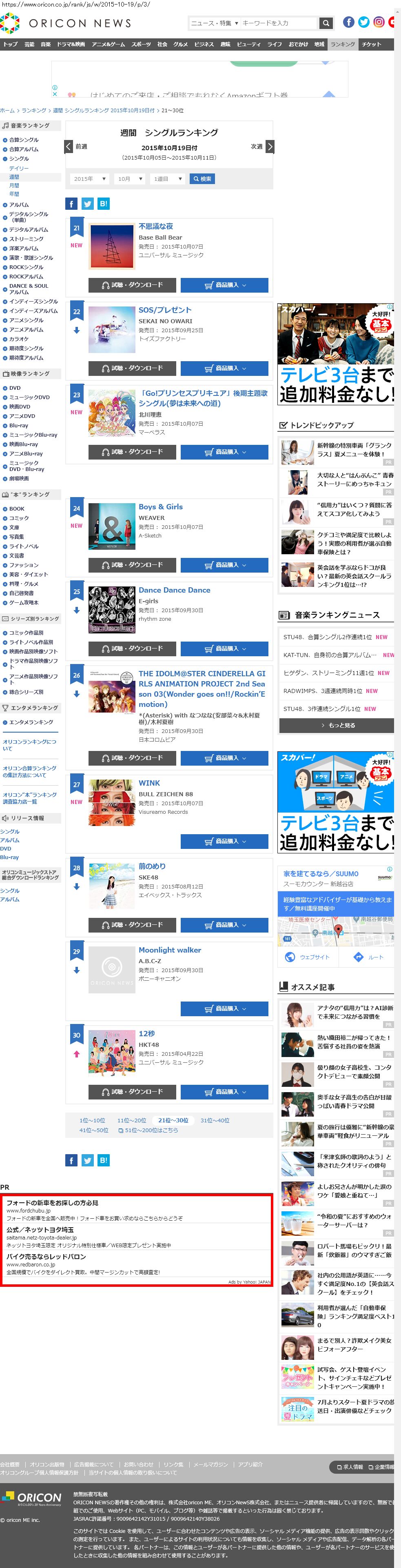The width and height of the screenshot is (401, 1568).
Task: Open the 10月 month dropdown
Action: pyautogui.click(x=130, y=179)
